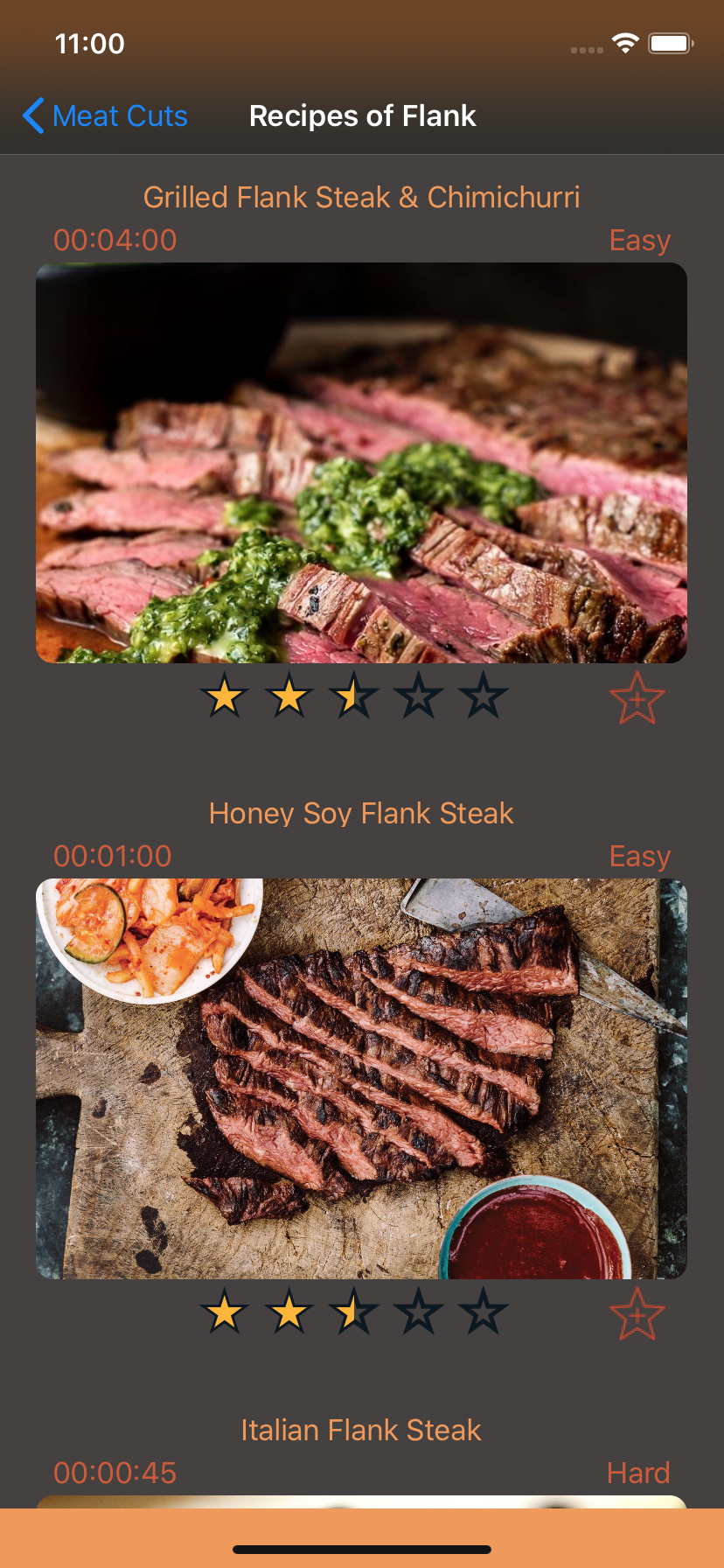The height and width of the screenshot is (1568, 724).
Task: Select the fourth star for Honey Soy Flank Steak
Action: click(x=418, y=1312)
